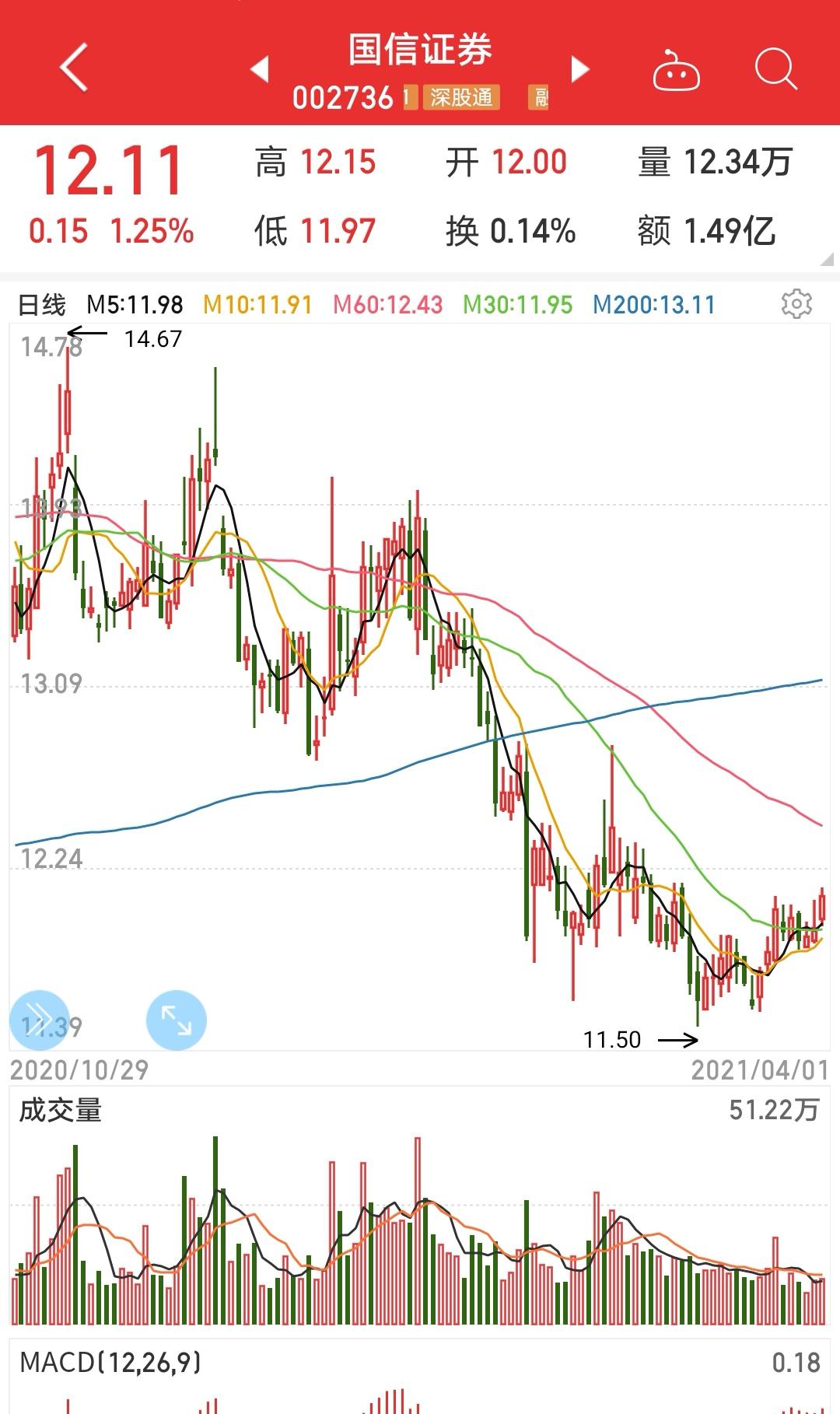840x1414 pixels.
Task: Open chart indicator settings gear
Action: click(796, 304)
